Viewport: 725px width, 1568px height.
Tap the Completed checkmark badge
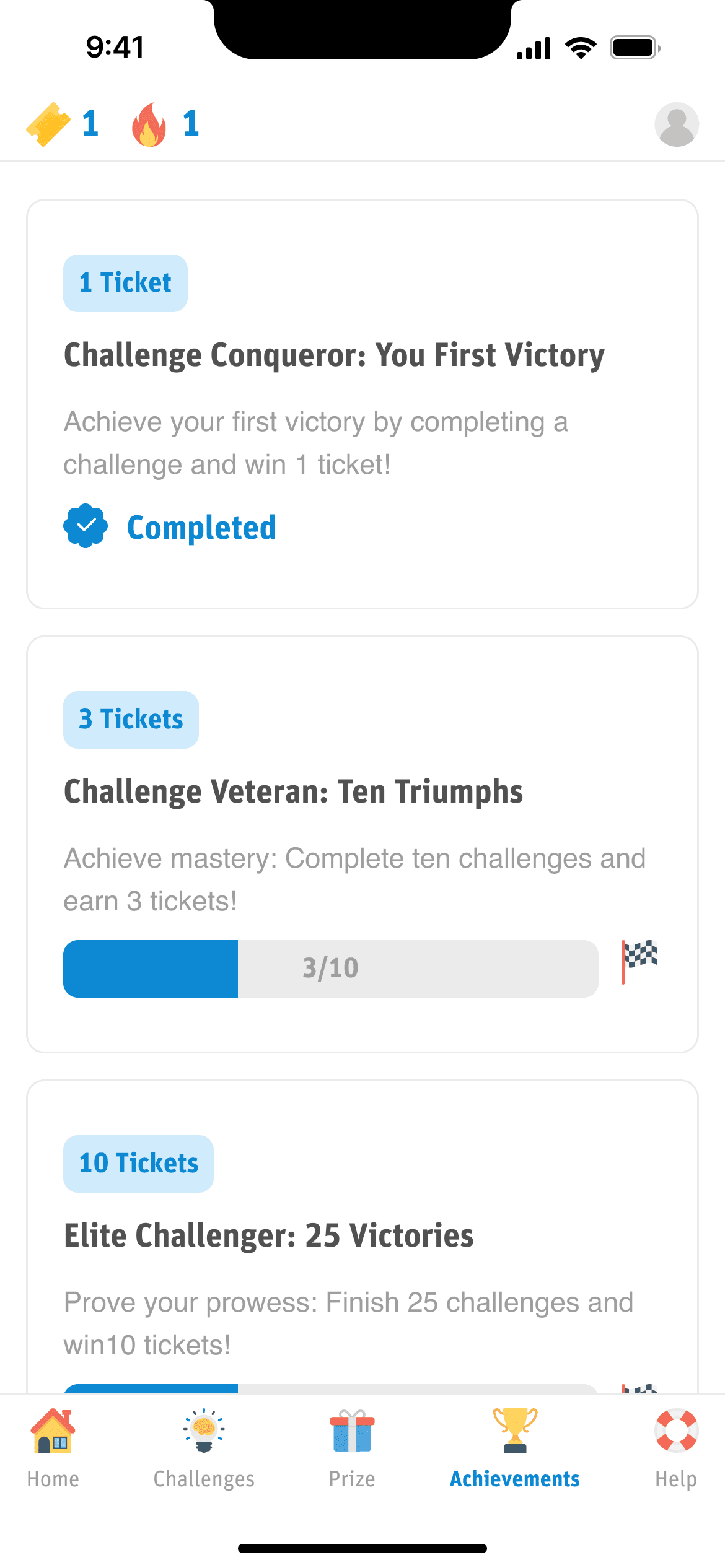pos(86,526)
